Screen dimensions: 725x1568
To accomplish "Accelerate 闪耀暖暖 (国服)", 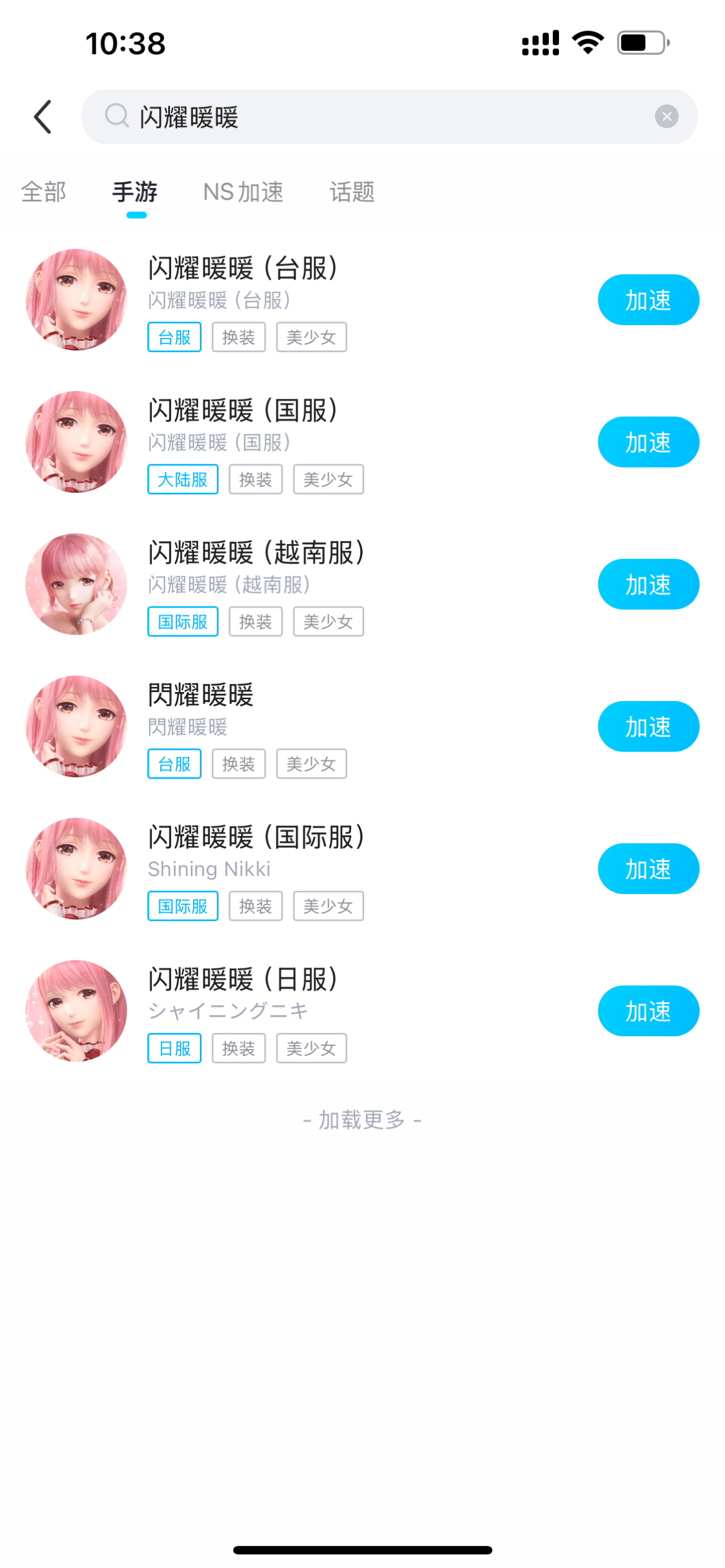I will click(648, 442).
